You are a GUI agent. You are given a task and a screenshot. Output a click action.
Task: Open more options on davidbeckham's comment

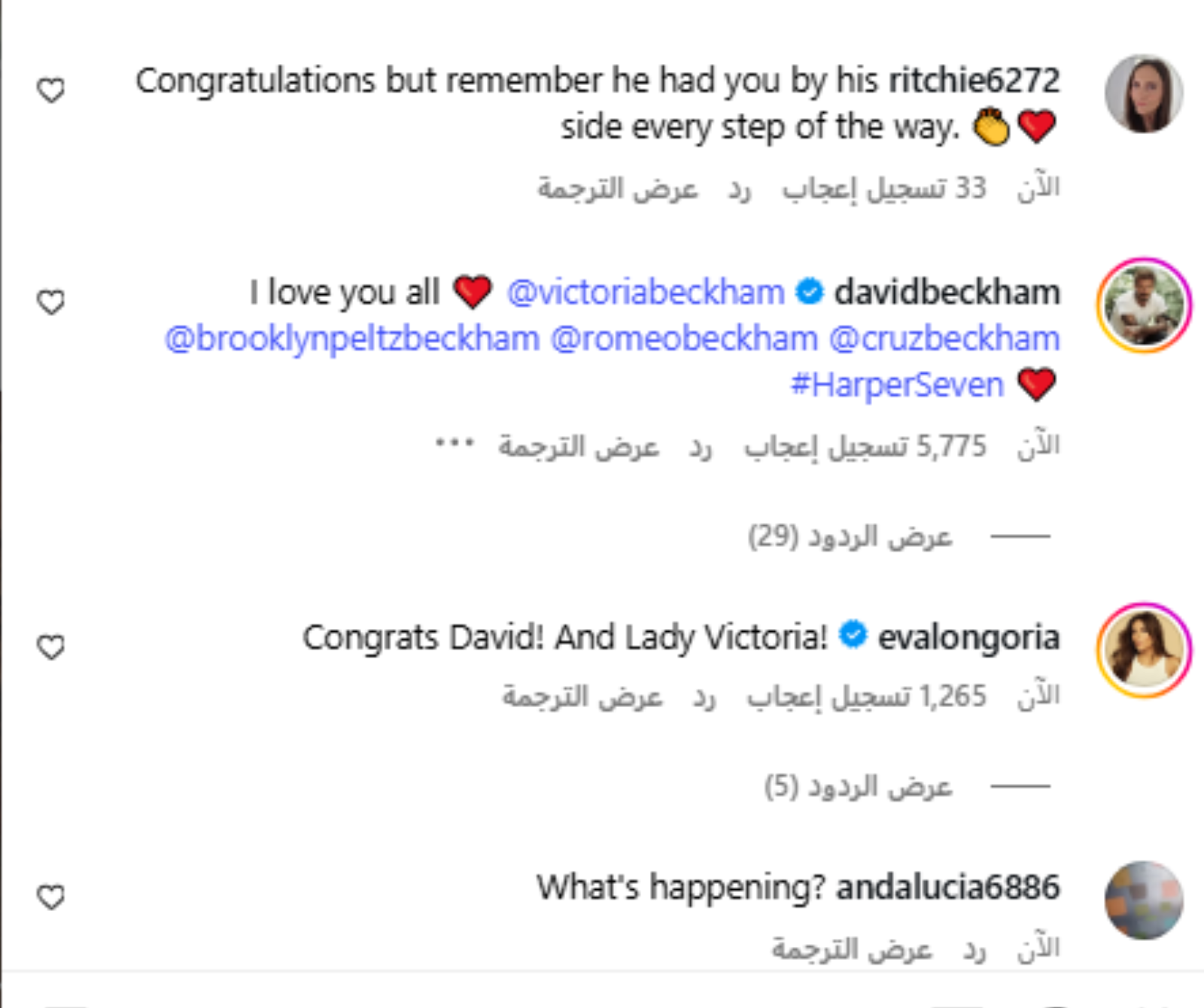[x=455, y=443]
